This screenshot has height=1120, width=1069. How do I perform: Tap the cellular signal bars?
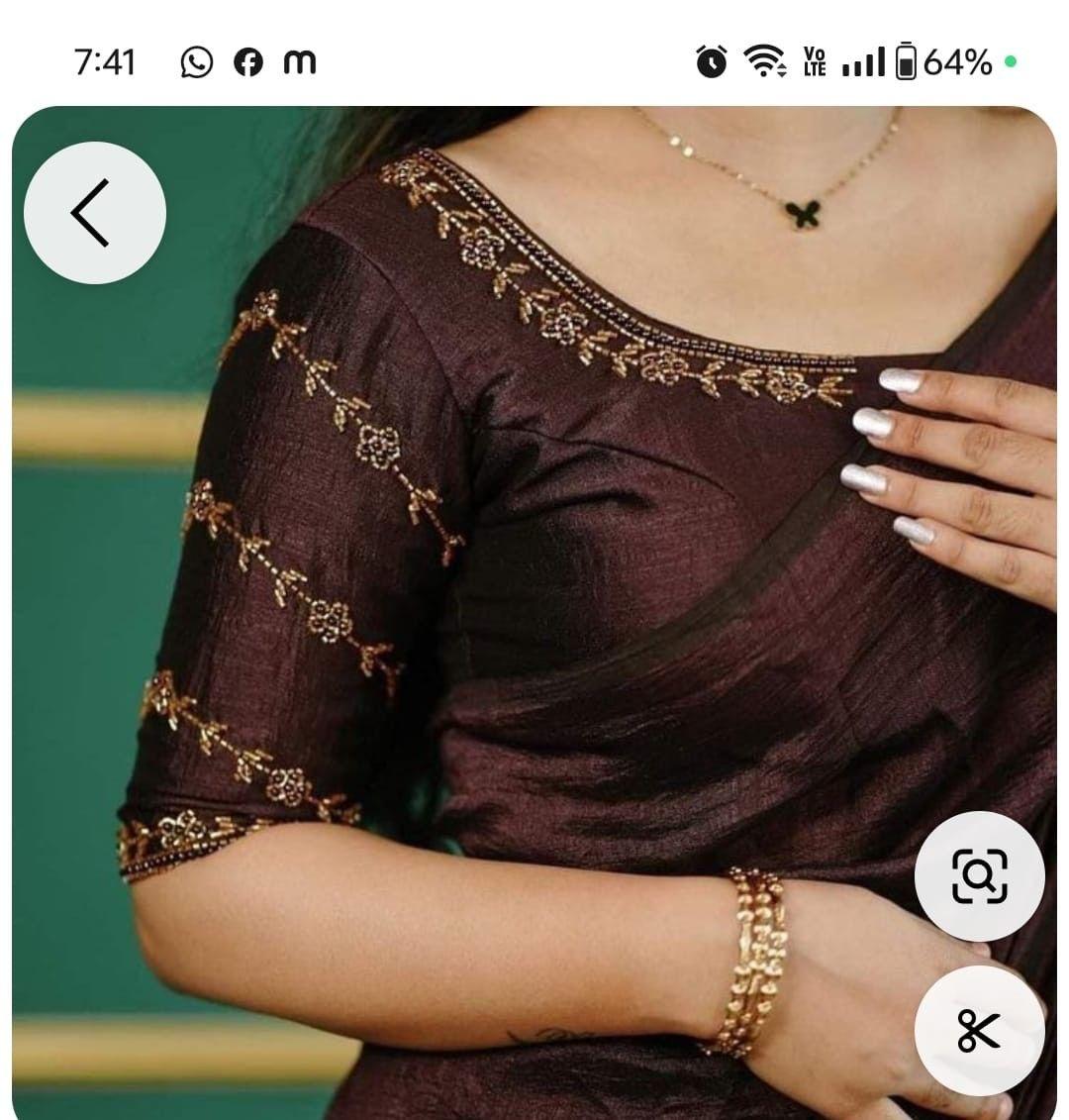[861, 61]
